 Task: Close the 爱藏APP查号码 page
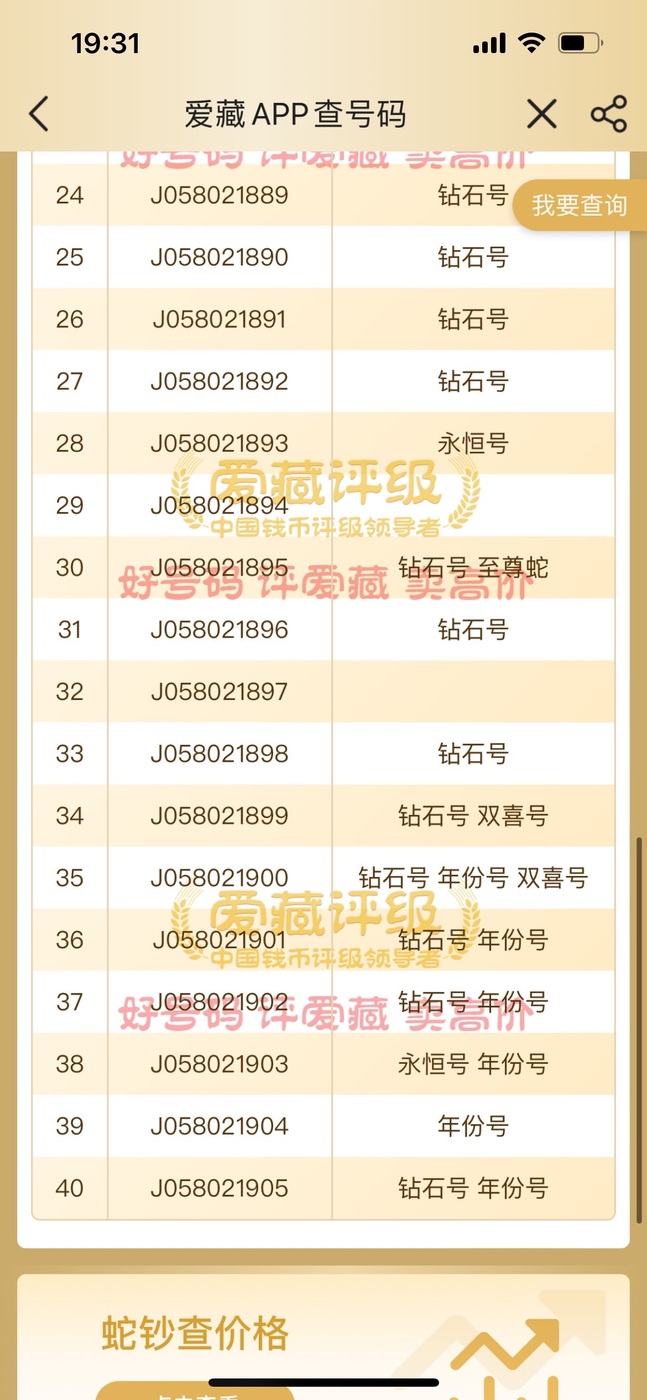pyautogui.click(x=541, y=114)
